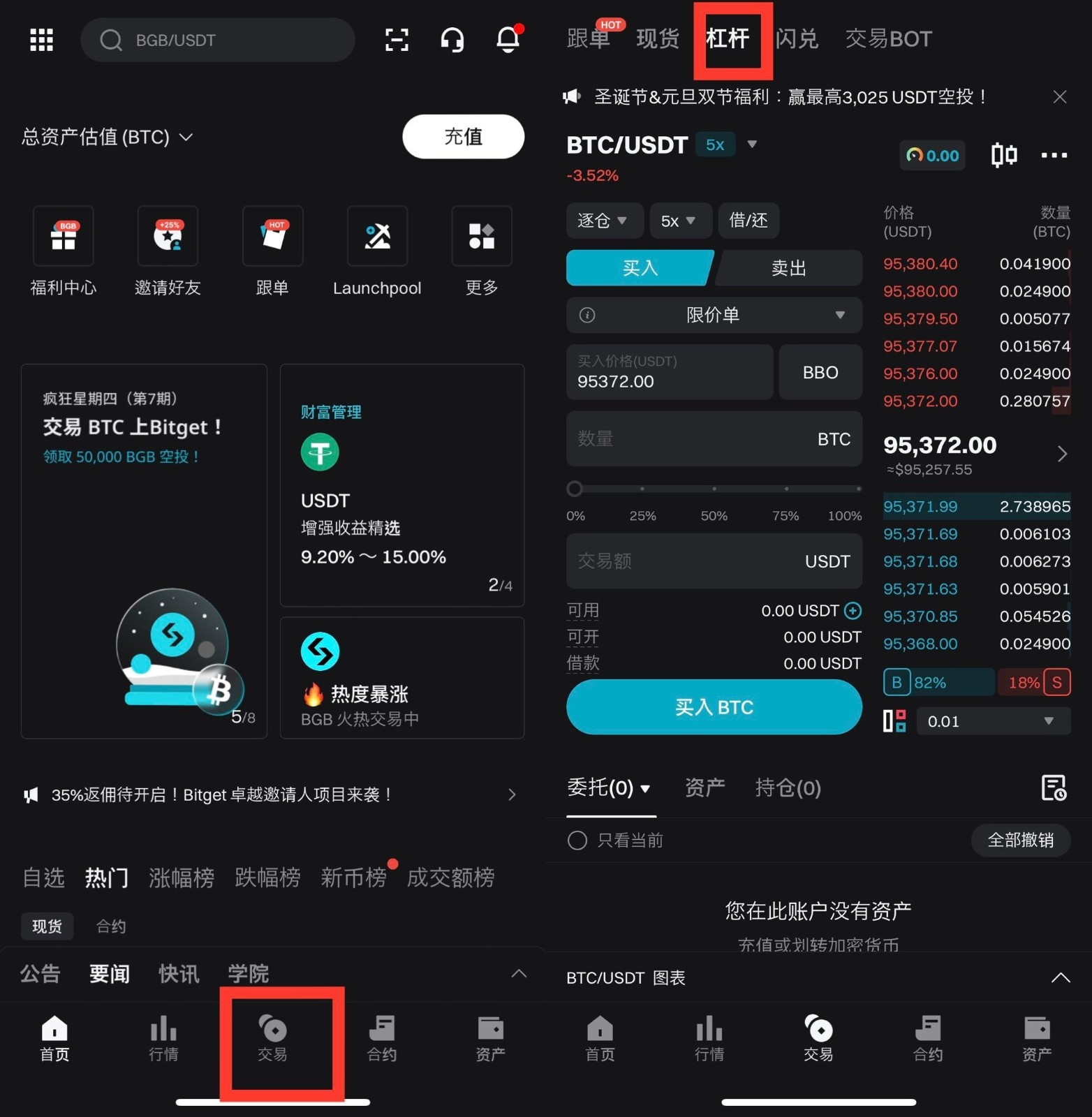Dismiss the 圣诞节 airdrop announcement banner
This screenshot has width=1092, height=1117.
coord(1059,97)
